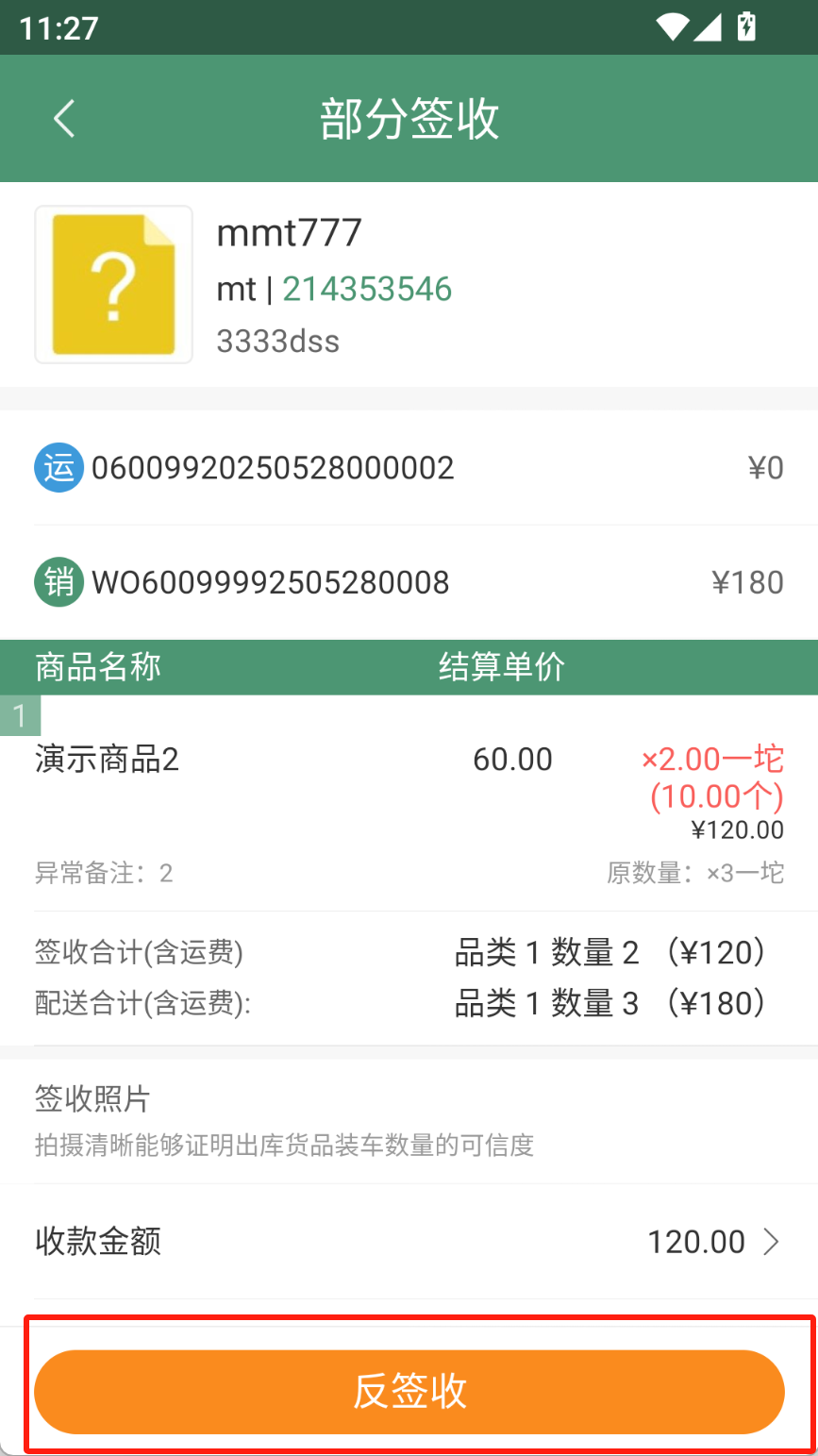Tap the 反签收 button

point(409,1391)
